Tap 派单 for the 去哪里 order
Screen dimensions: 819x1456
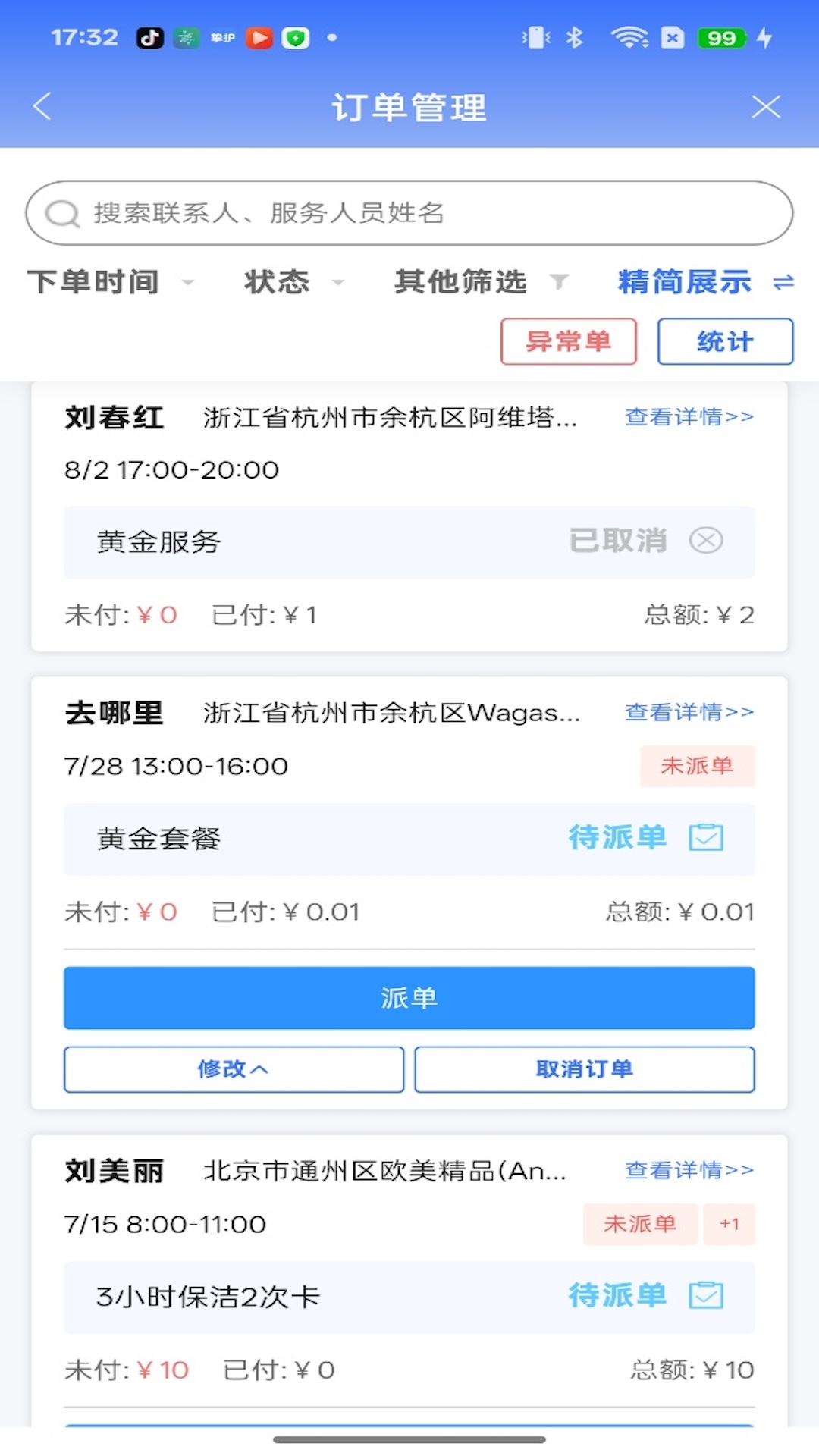409,998
